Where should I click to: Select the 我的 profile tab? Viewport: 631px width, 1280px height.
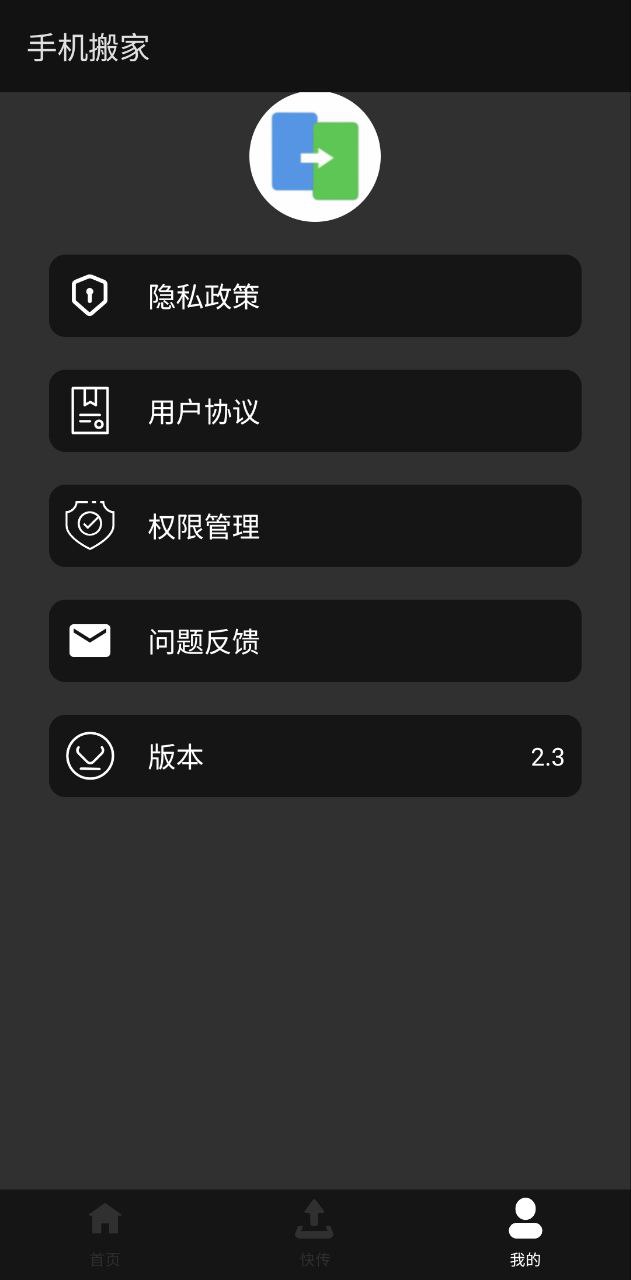click(x=525, y=1234)
